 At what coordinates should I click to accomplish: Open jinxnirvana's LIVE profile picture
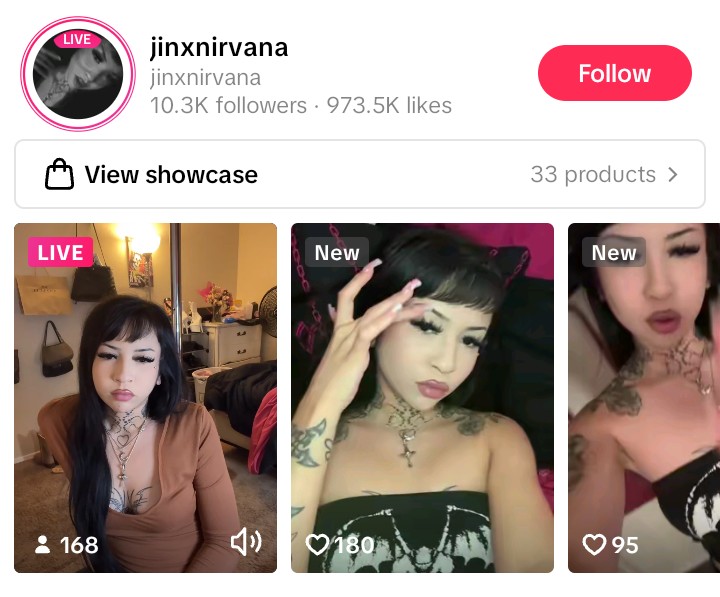pos(77,74)
